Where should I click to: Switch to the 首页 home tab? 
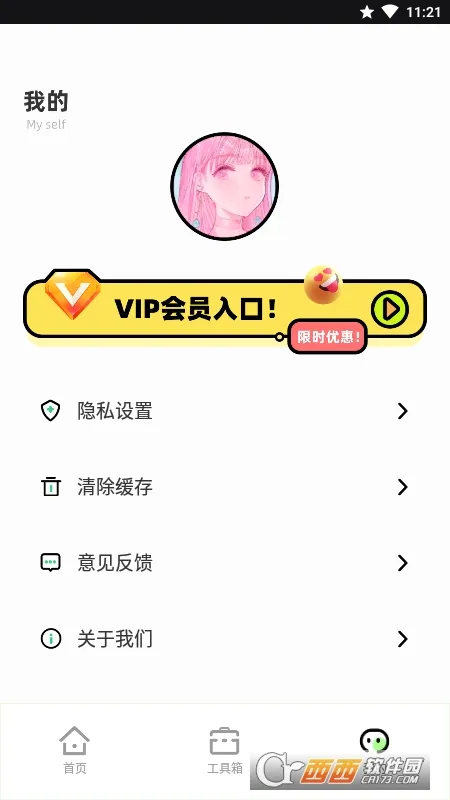tap(75, 750)
